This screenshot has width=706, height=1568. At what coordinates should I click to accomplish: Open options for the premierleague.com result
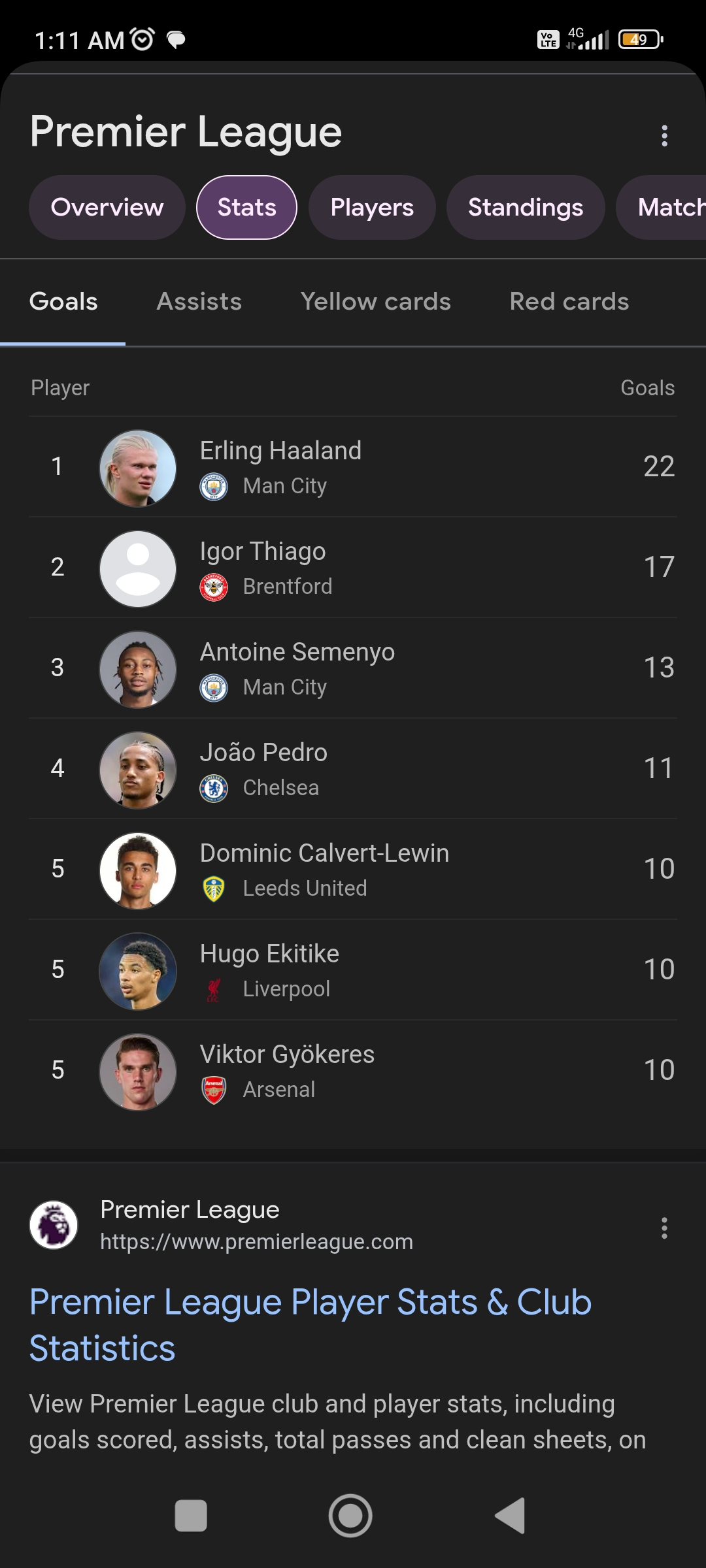point(664,1228)
